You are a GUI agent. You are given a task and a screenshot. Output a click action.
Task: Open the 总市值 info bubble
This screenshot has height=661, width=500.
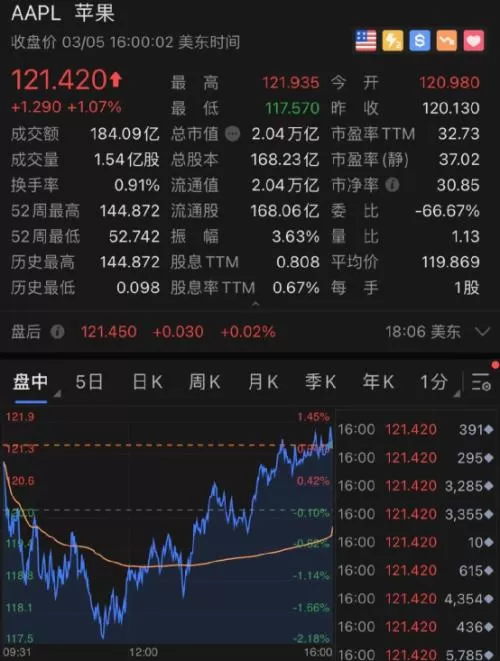point(232,134)
